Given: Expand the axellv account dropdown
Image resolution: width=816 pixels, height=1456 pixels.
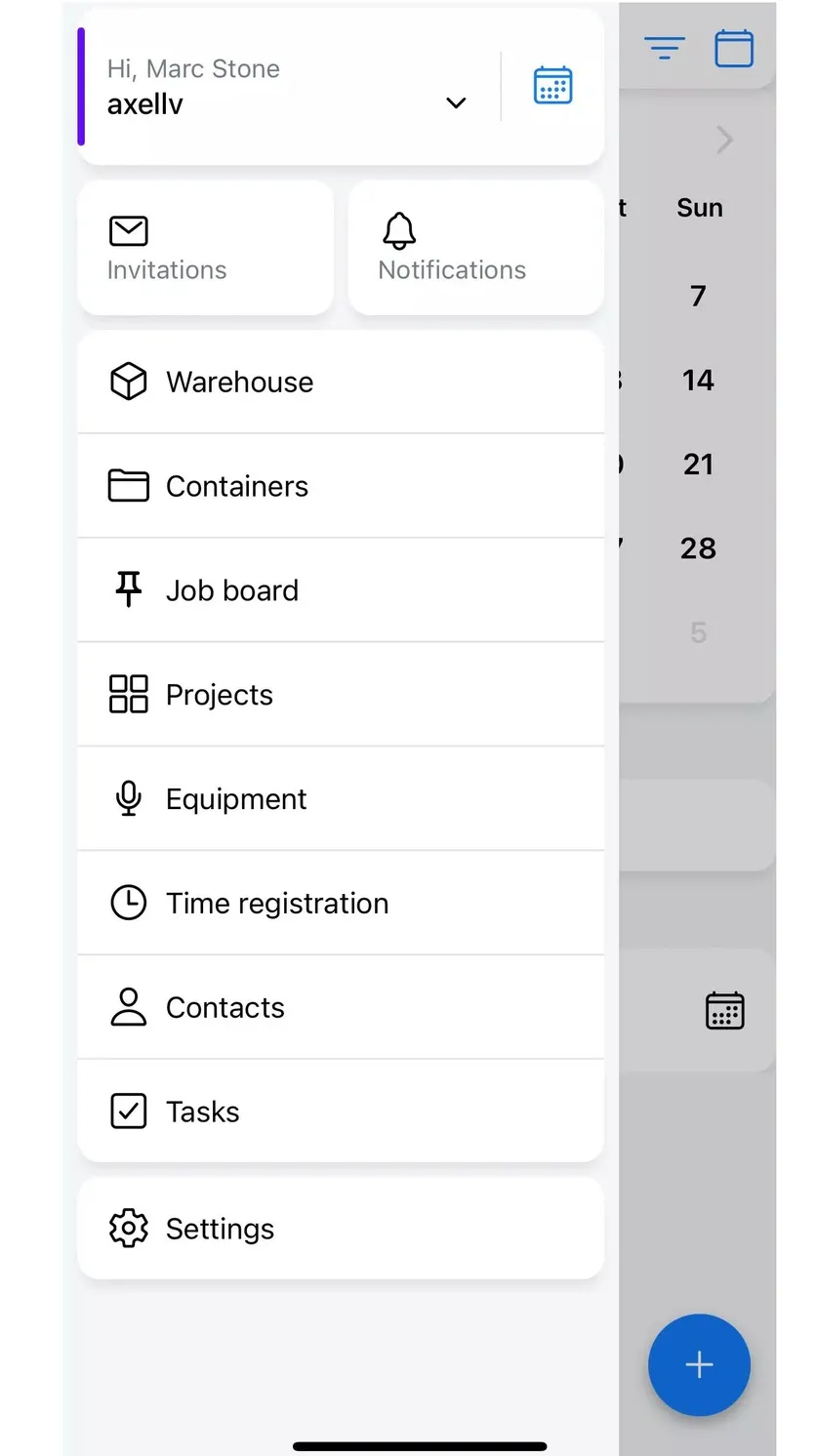Looking at the screenshot, I should (x=456, y=102).
